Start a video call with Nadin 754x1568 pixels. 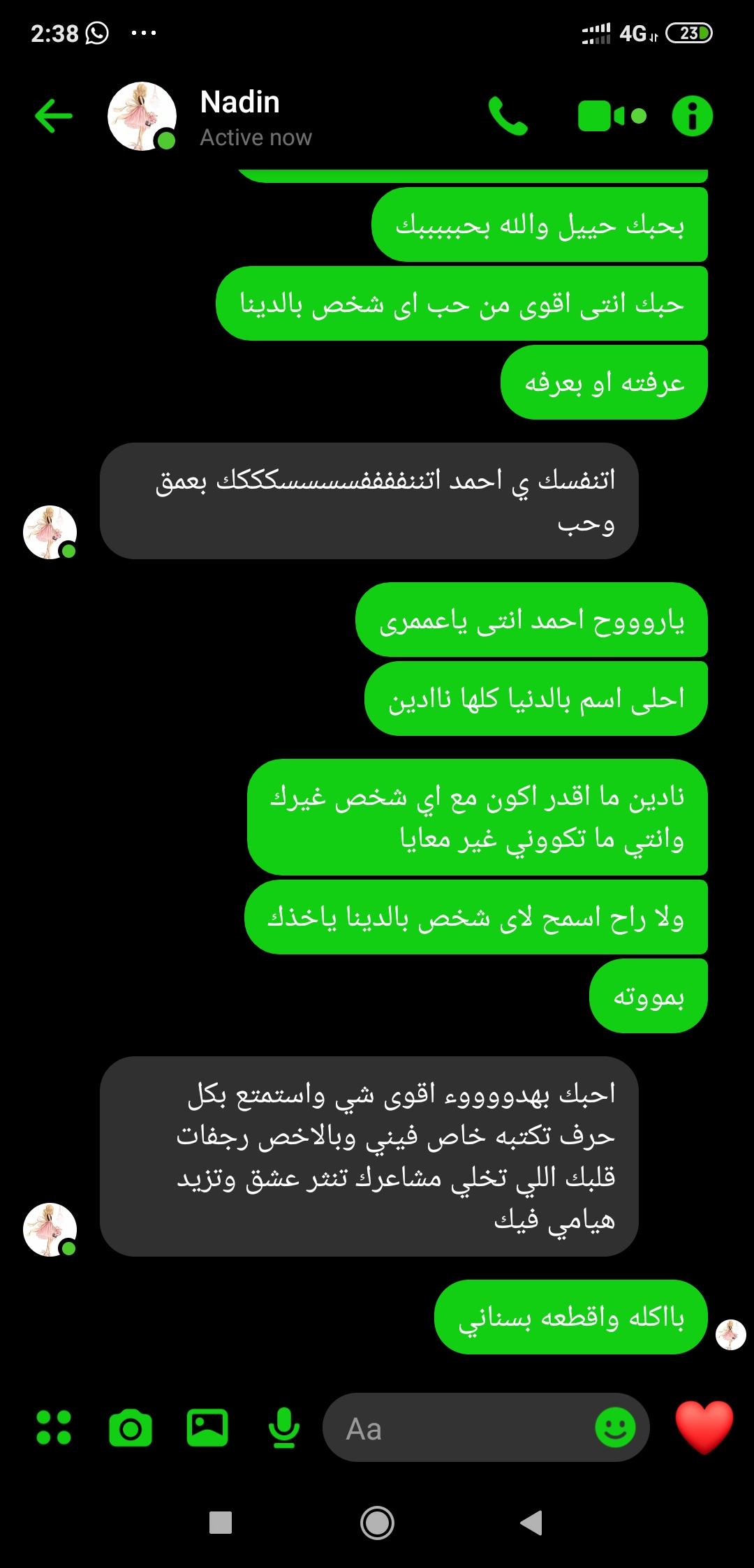tap(611, 116)
